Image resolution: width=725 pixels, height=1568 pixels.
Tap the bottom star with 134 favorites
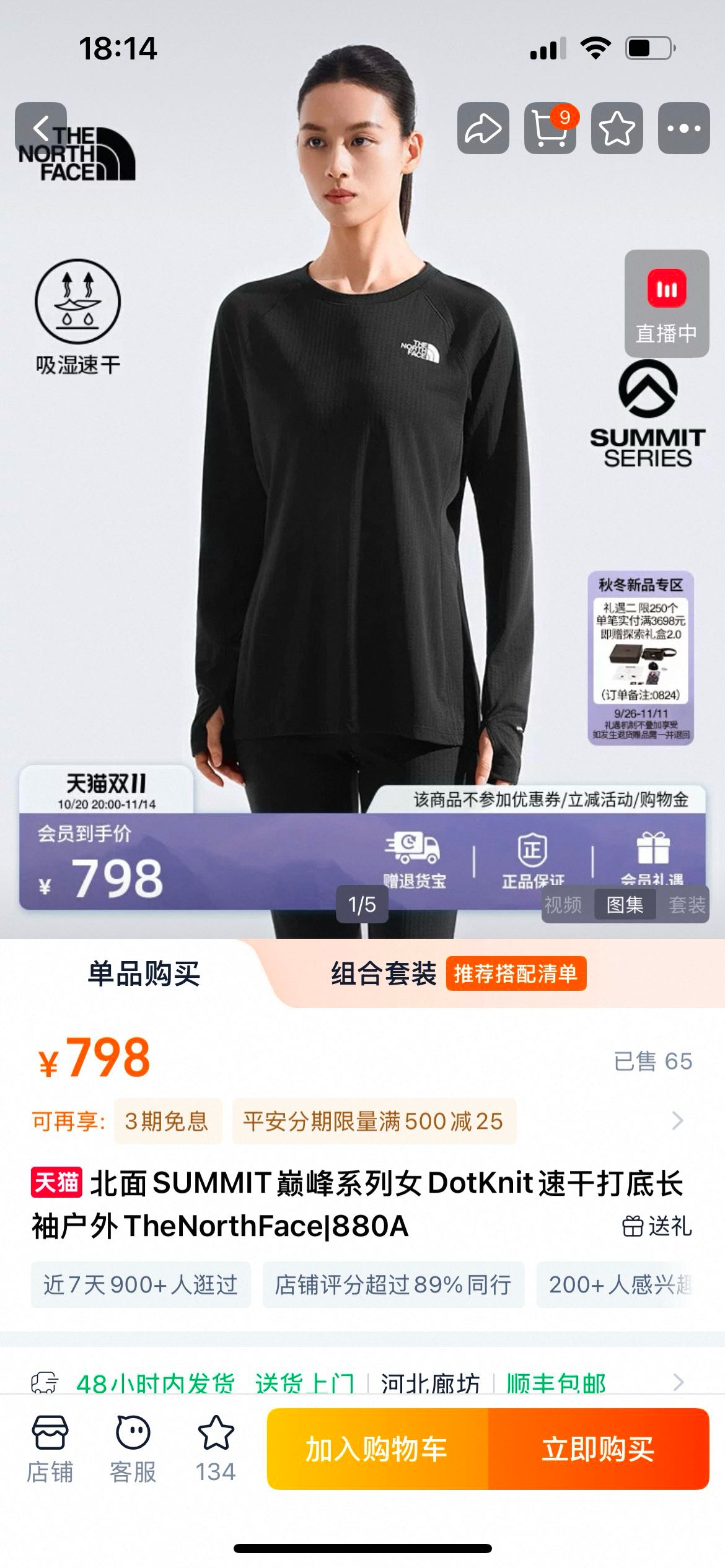(216, 1449)
